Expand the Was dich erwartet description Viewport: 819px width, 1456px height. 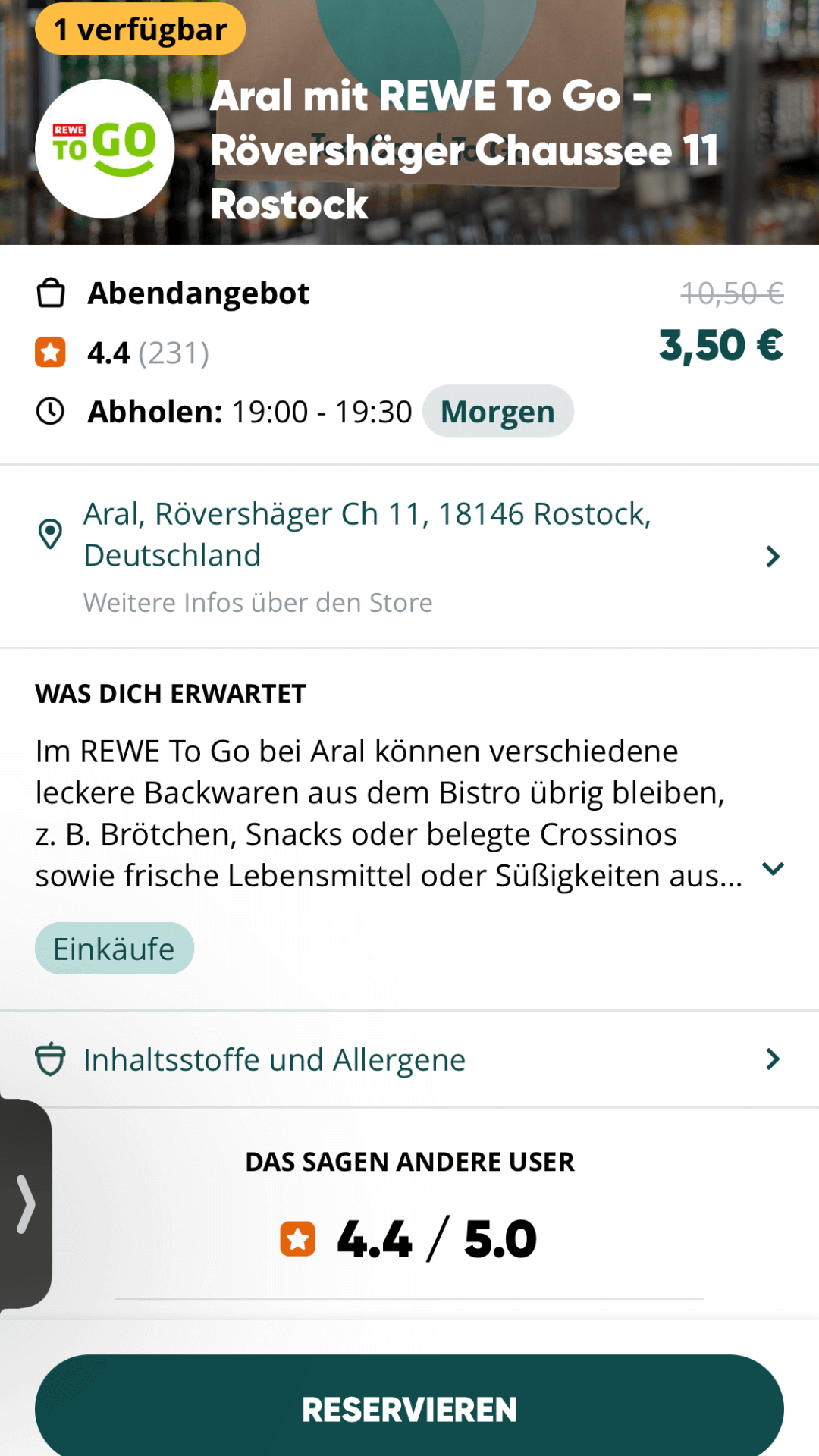773,869
